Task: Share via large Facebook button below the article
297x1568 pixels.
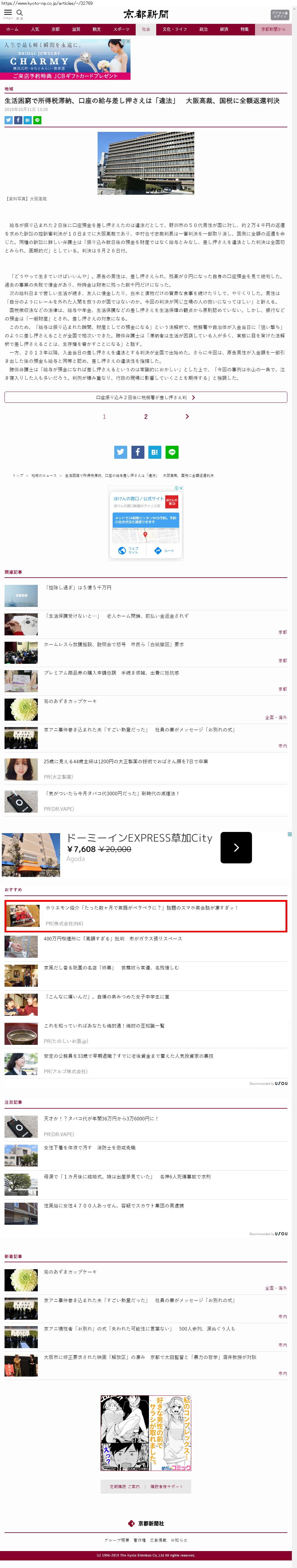Action: click(137, 452)
